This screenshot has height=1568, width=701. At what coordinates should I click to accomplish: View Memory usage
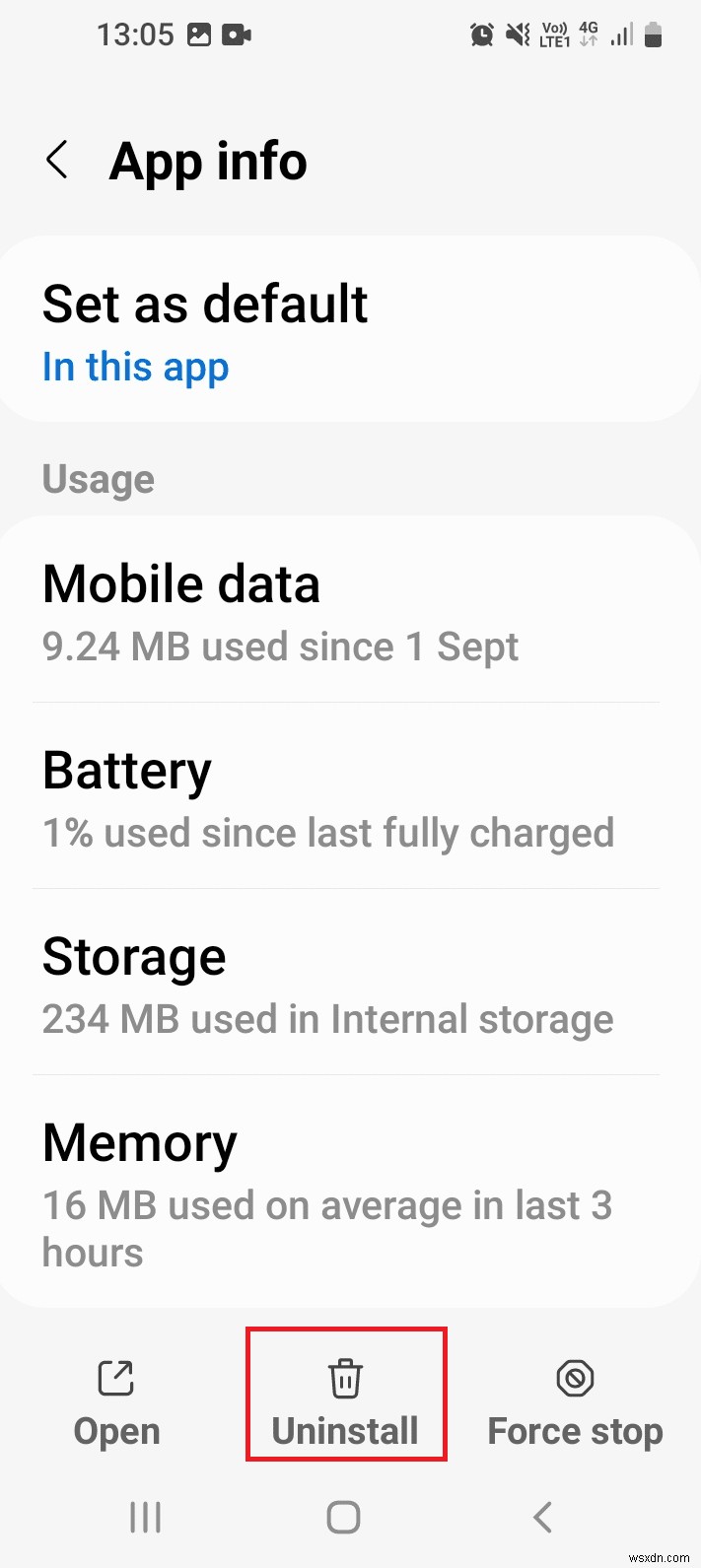click(x=350, y=1193)
